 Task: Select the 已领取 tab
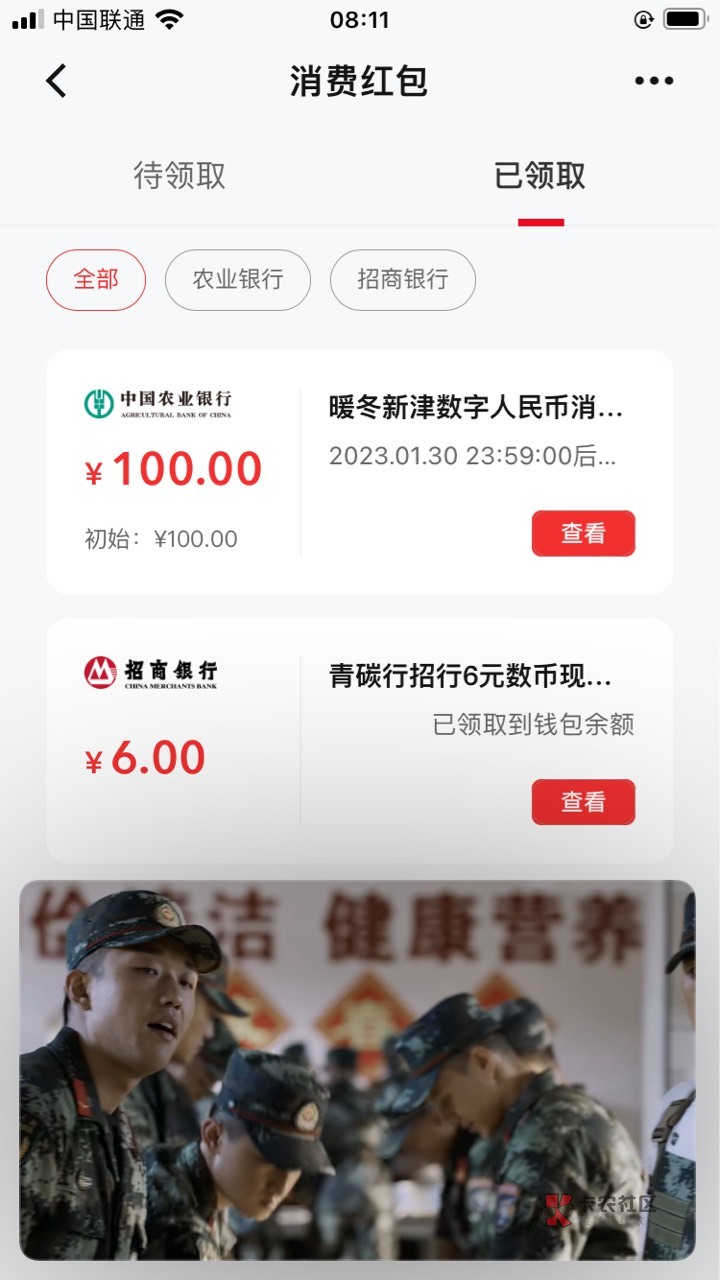point(540,176)
